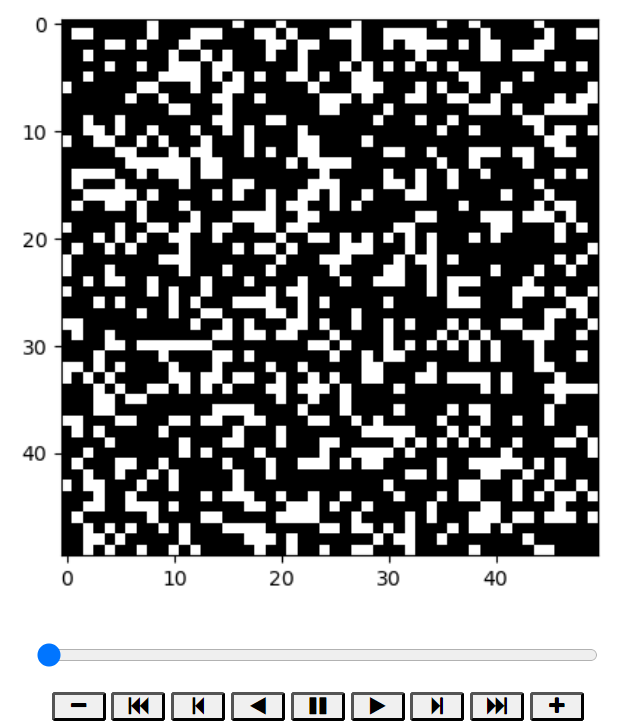Step back one frame
The width and height of the screenshot is (636, 727).
pos(198,706)
